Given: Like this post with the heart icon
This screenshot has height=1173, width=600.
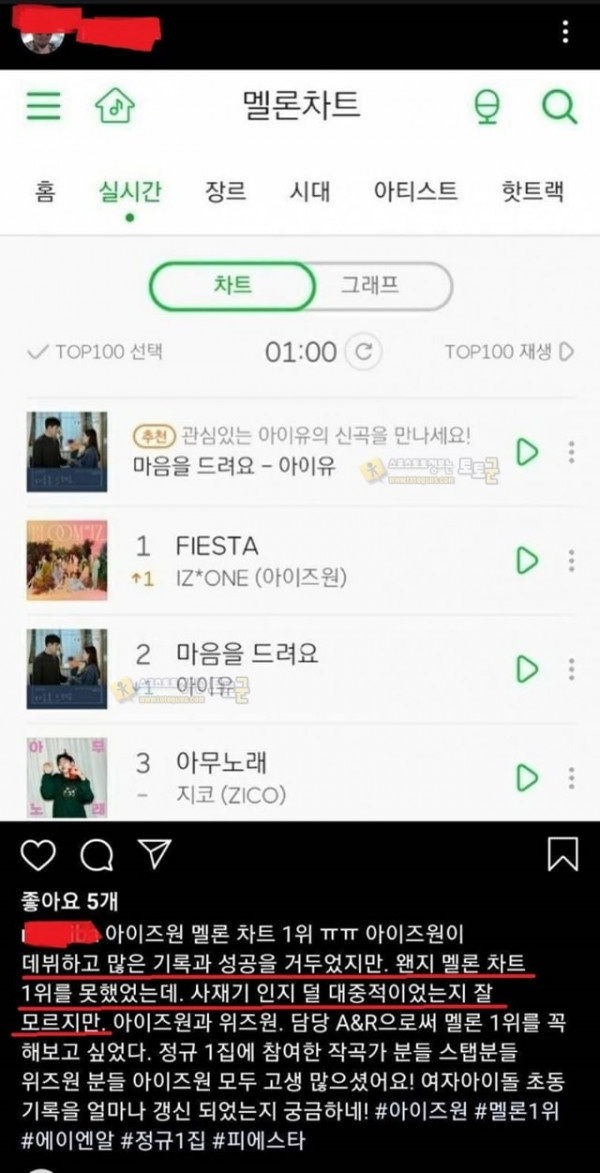Looking at the screenshot, I should click(37, 854).
